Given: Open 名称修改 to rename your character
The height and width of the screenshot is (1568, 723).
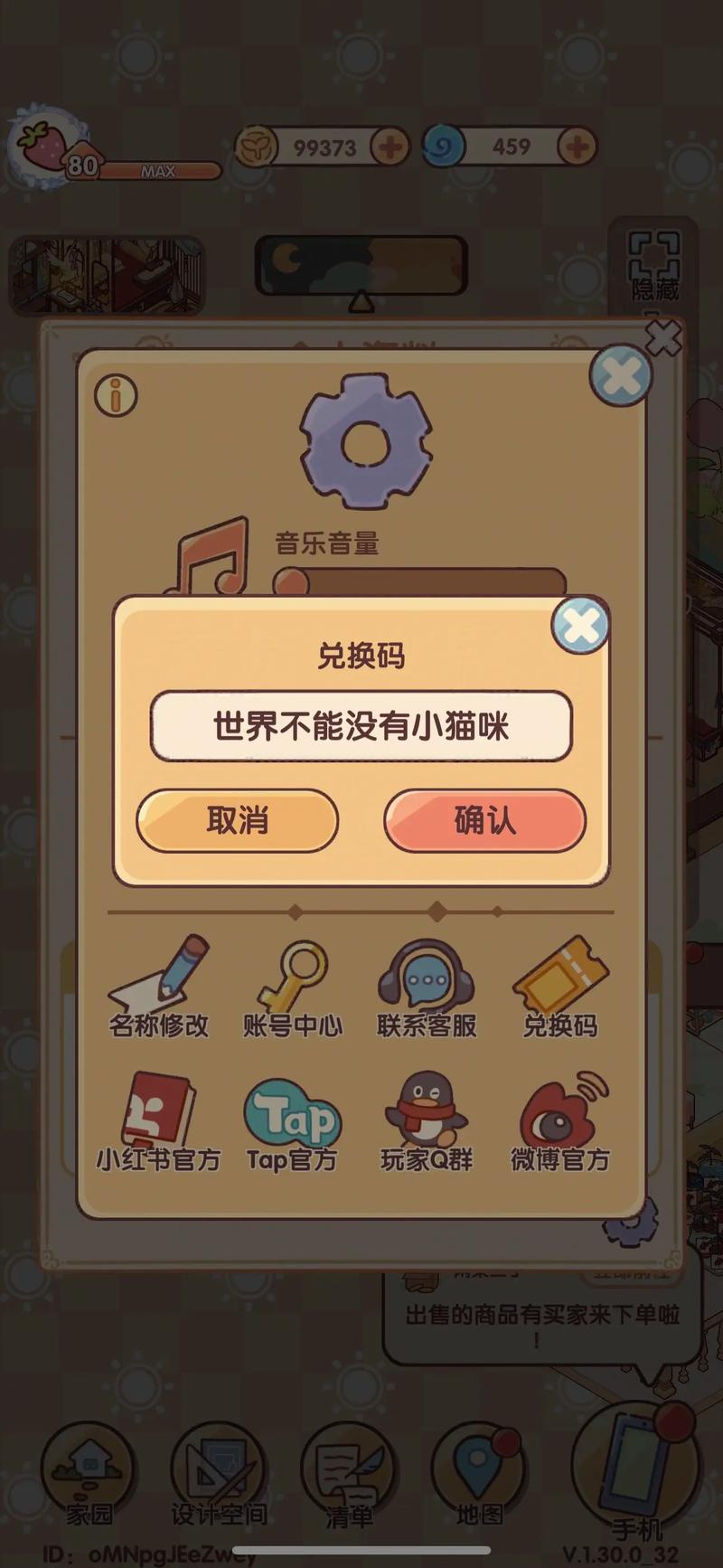Looking at the screenshot, I should point(159,986).
